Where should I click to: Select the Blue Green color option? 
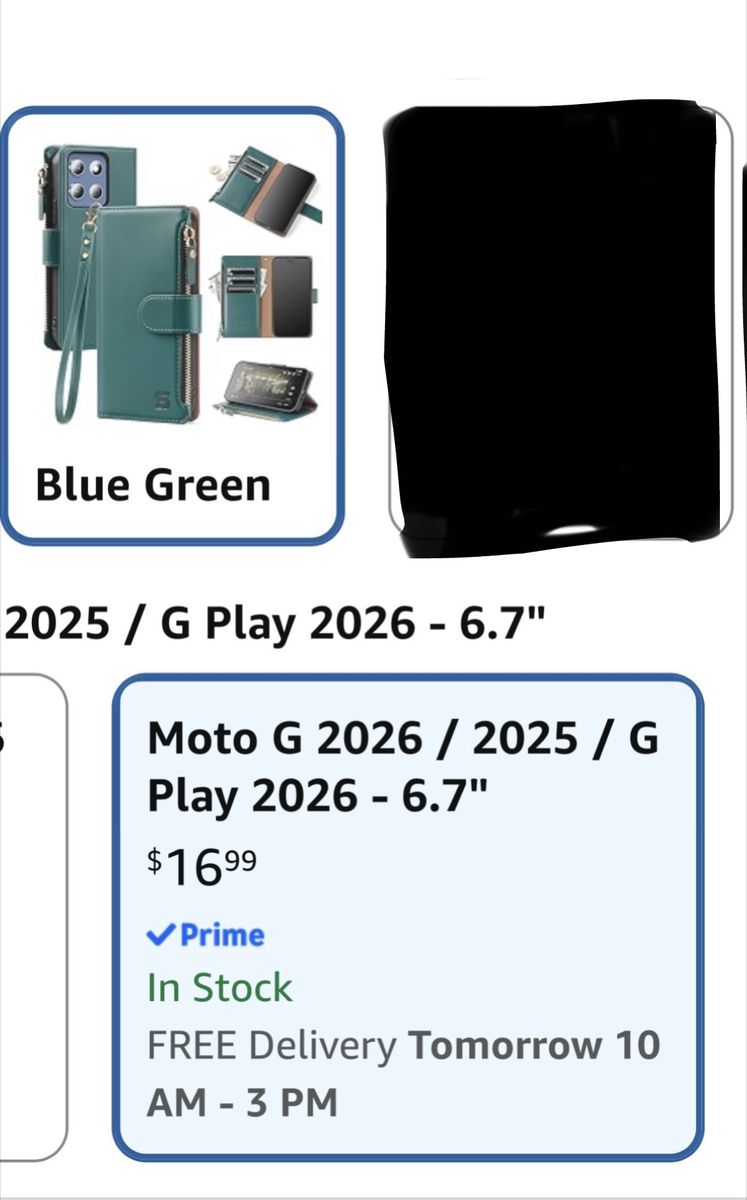(172, 326)
